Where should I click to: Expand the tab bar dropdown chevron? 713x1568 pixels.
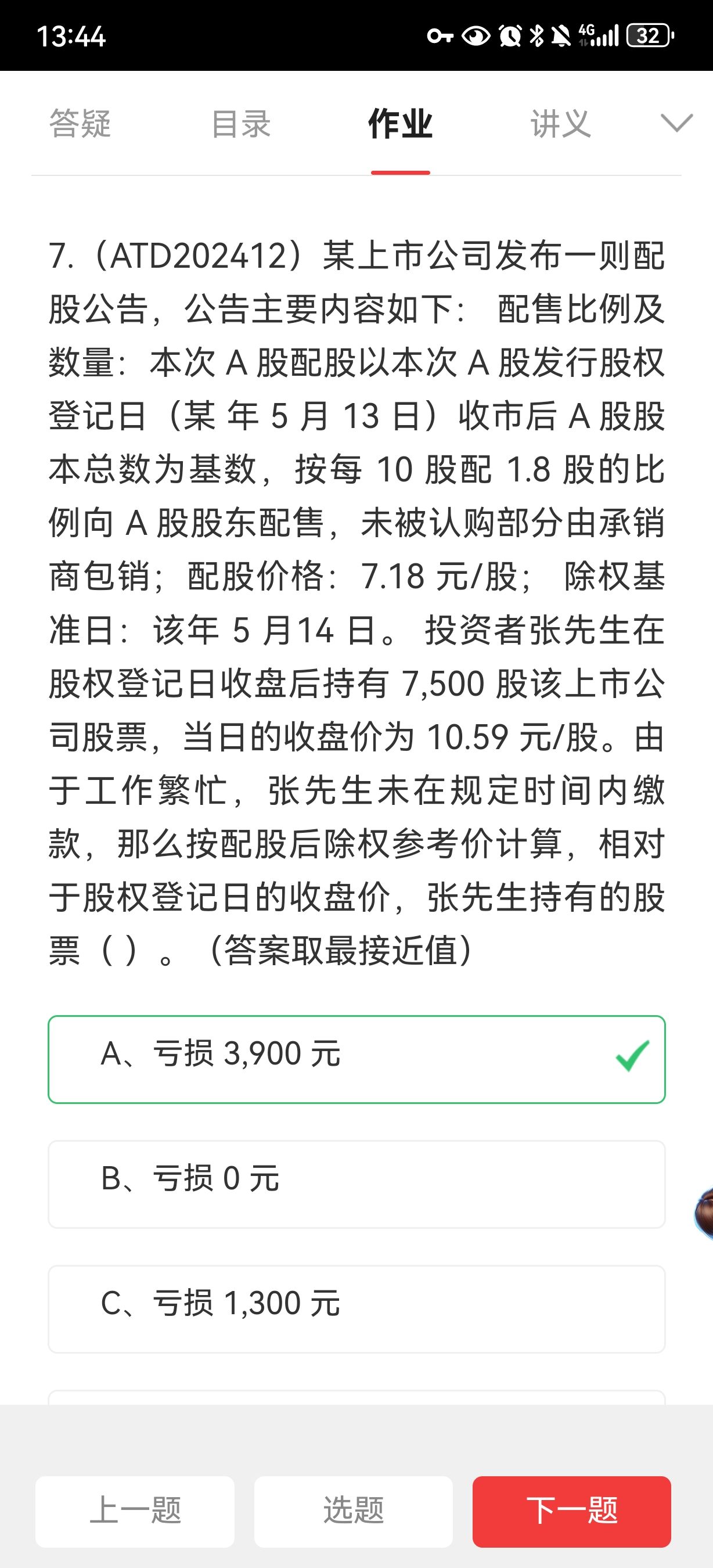point(676,123)
